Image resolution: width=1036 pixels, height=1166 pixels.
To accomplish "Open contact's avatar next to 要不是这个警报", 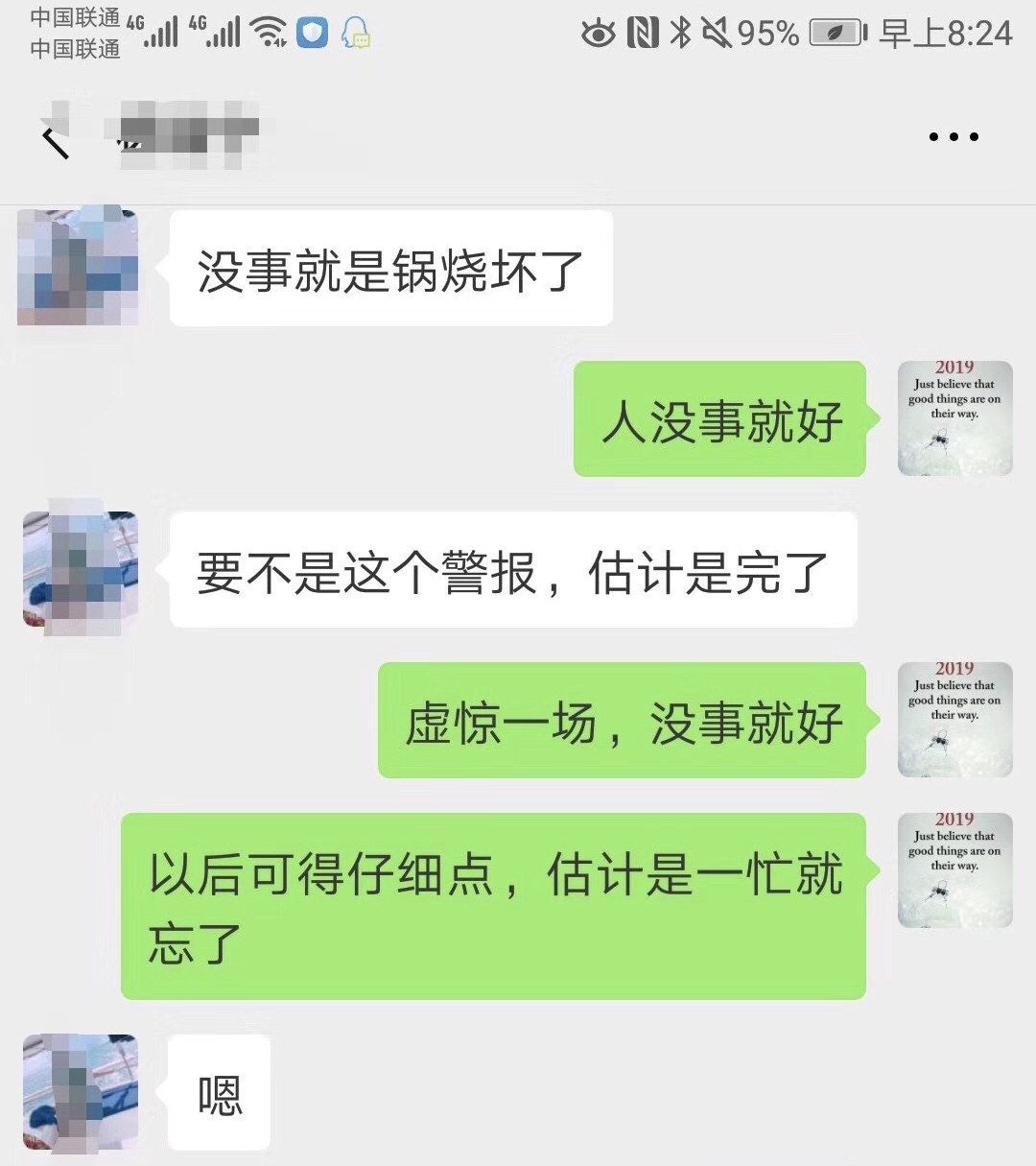I will (81, 570).
